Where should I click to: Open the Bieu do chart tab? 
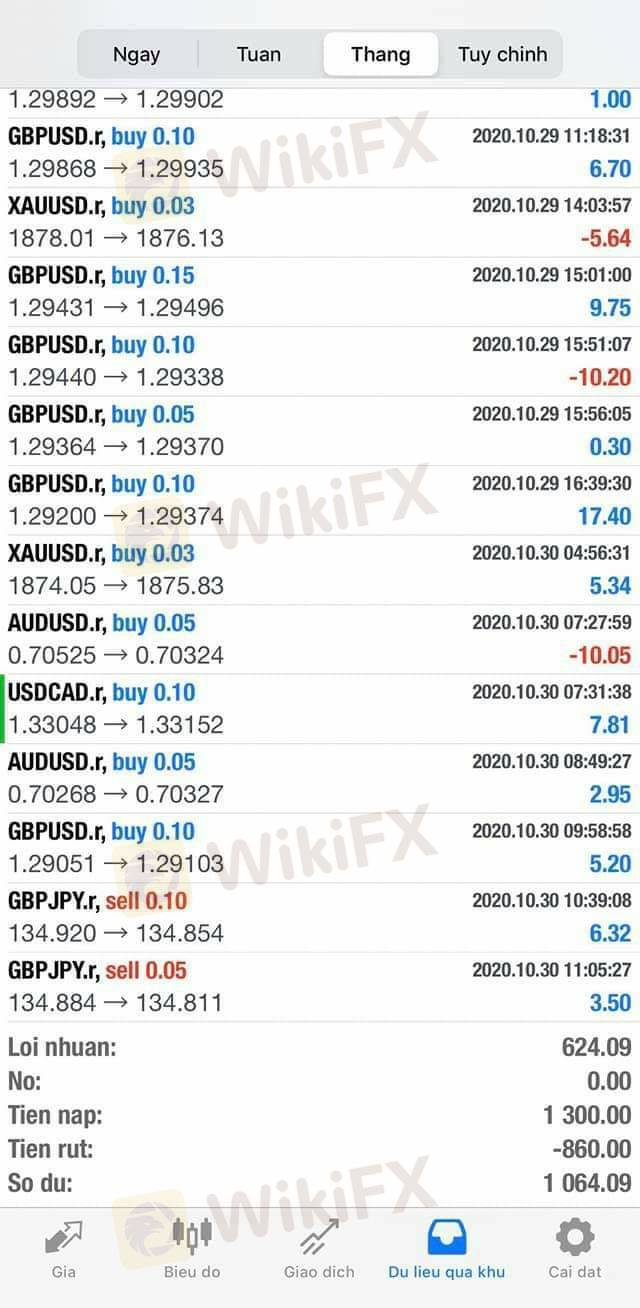coord(192,1248)
